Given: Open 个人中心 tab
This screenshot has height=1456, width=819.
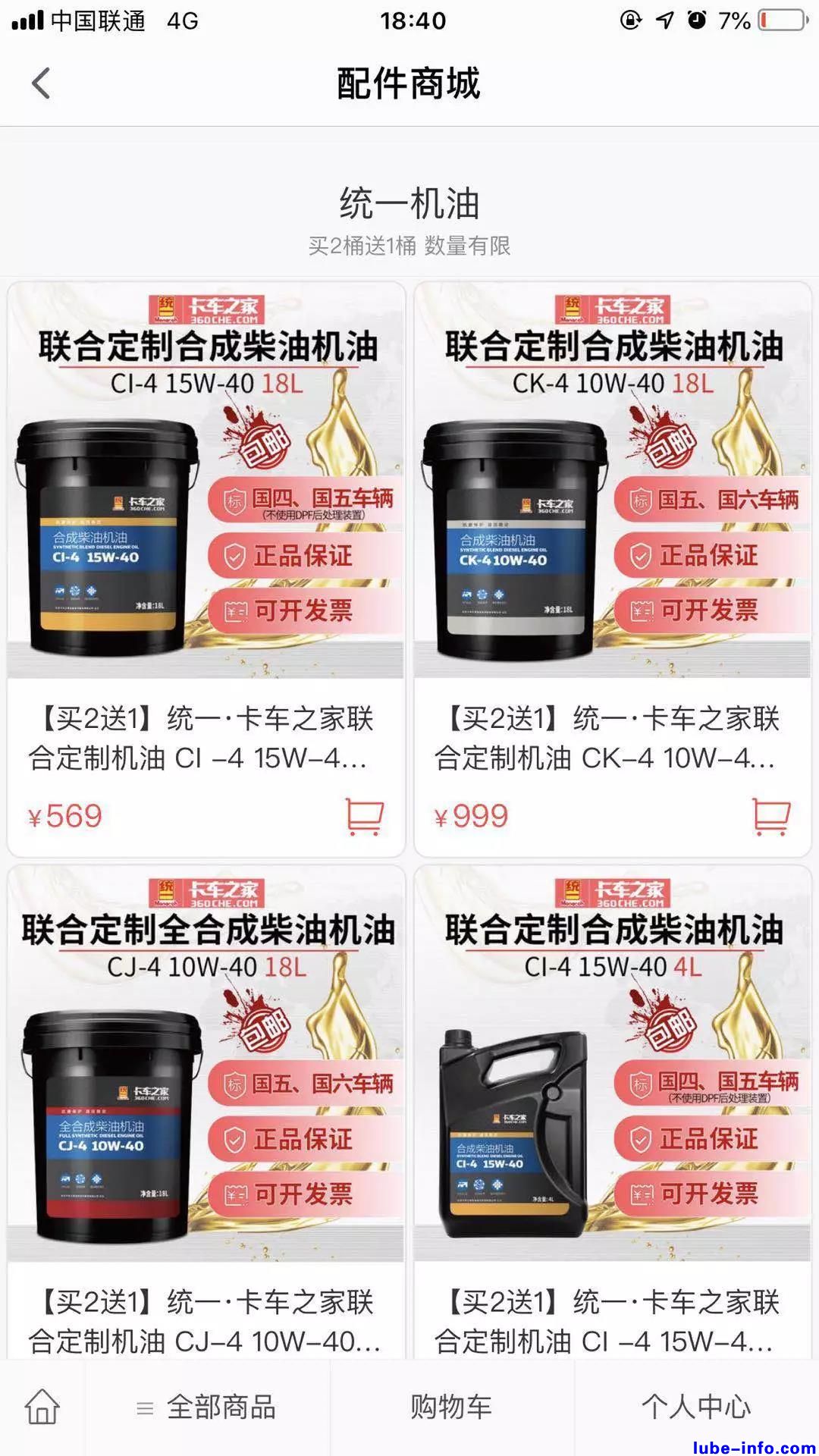Looking at the screenshot, I should pos(696,1407).
